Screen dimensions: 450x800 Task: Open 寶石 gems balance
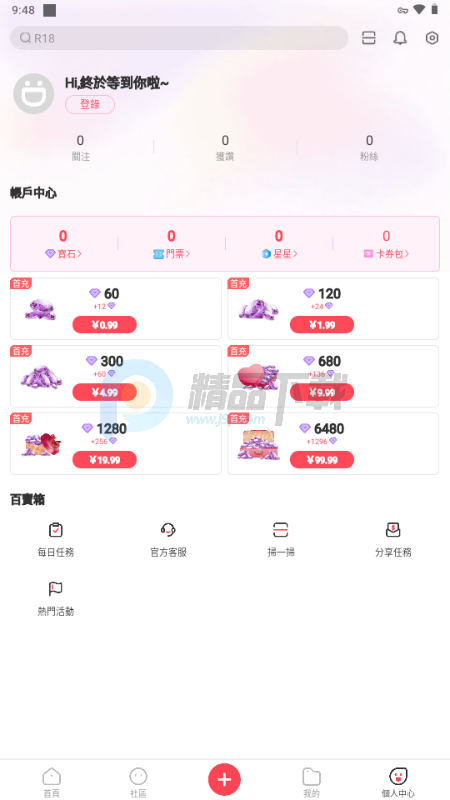point(63,244)
